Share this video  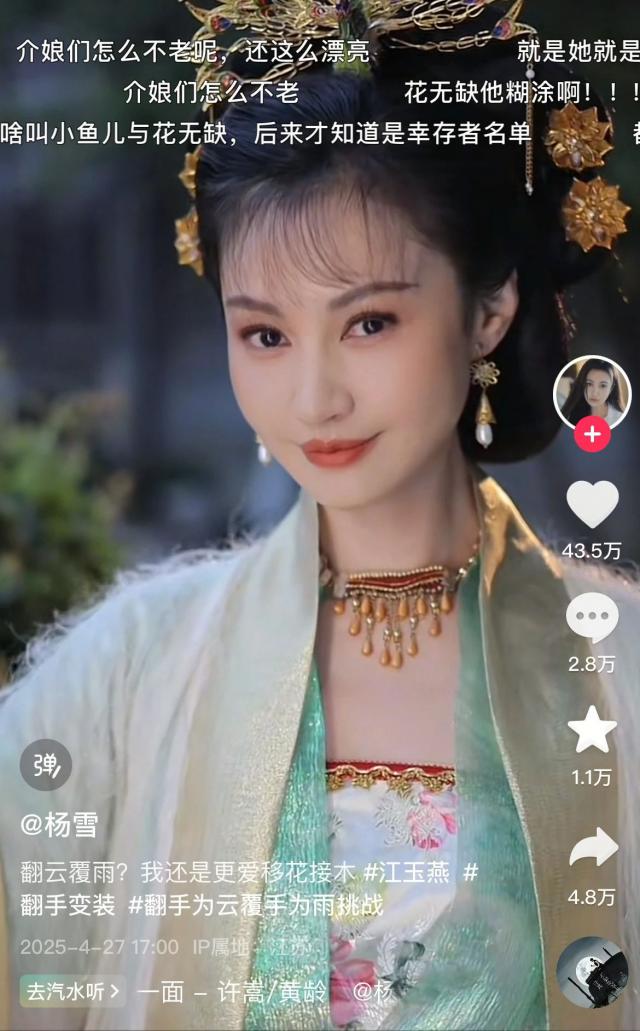coord(592,848)
